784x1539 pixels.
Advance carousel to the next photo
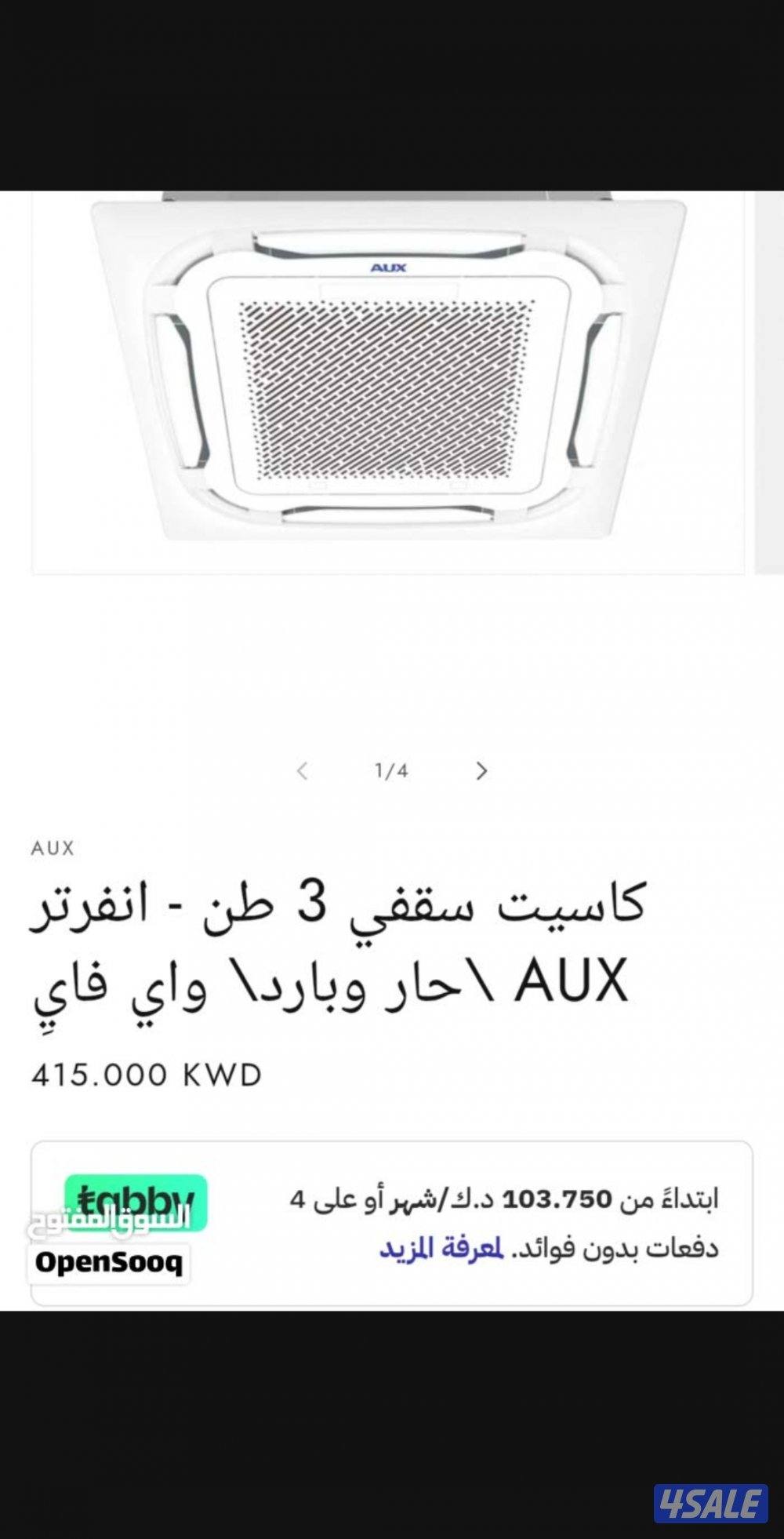(x=481, y=771)
